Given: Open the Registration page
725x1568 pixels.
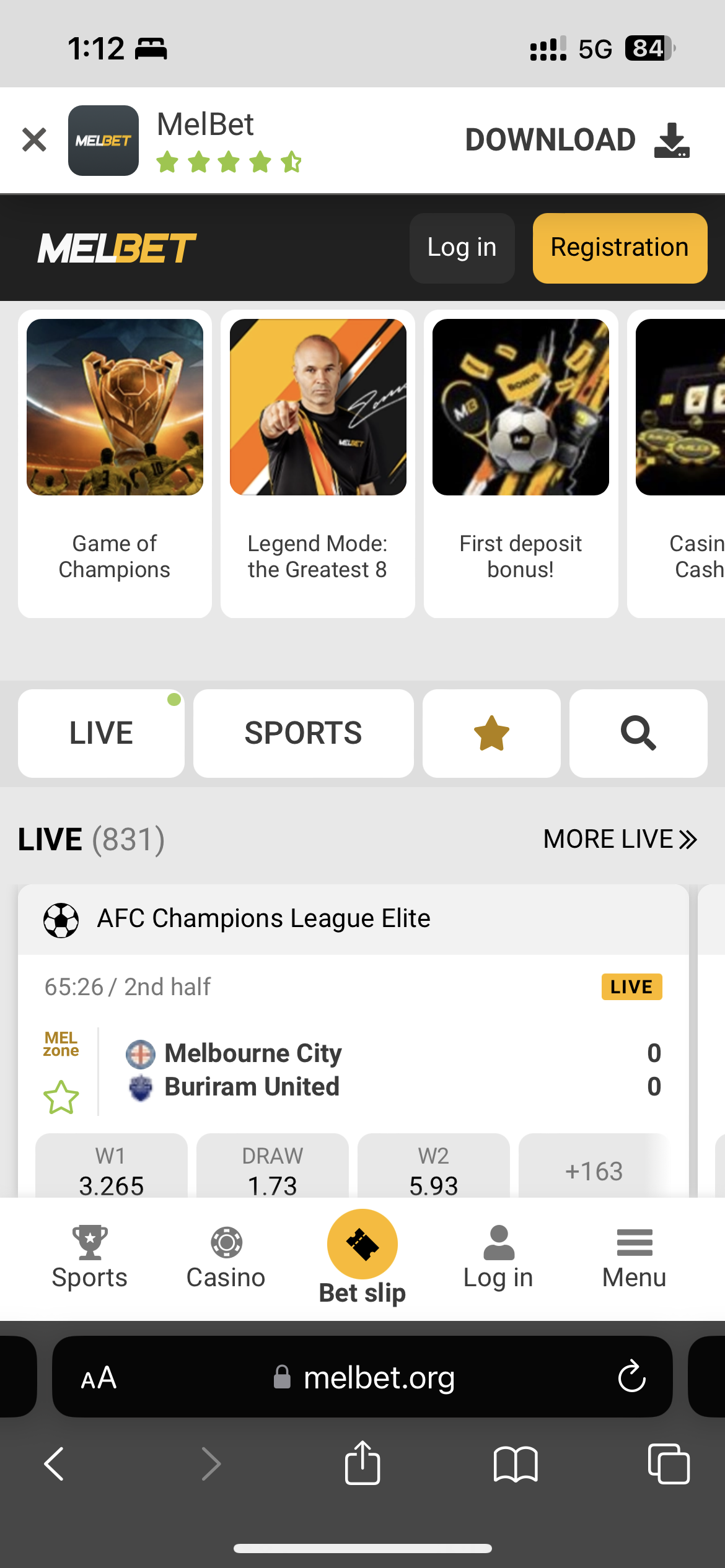Looking at the screenshot, I should 620,248.
